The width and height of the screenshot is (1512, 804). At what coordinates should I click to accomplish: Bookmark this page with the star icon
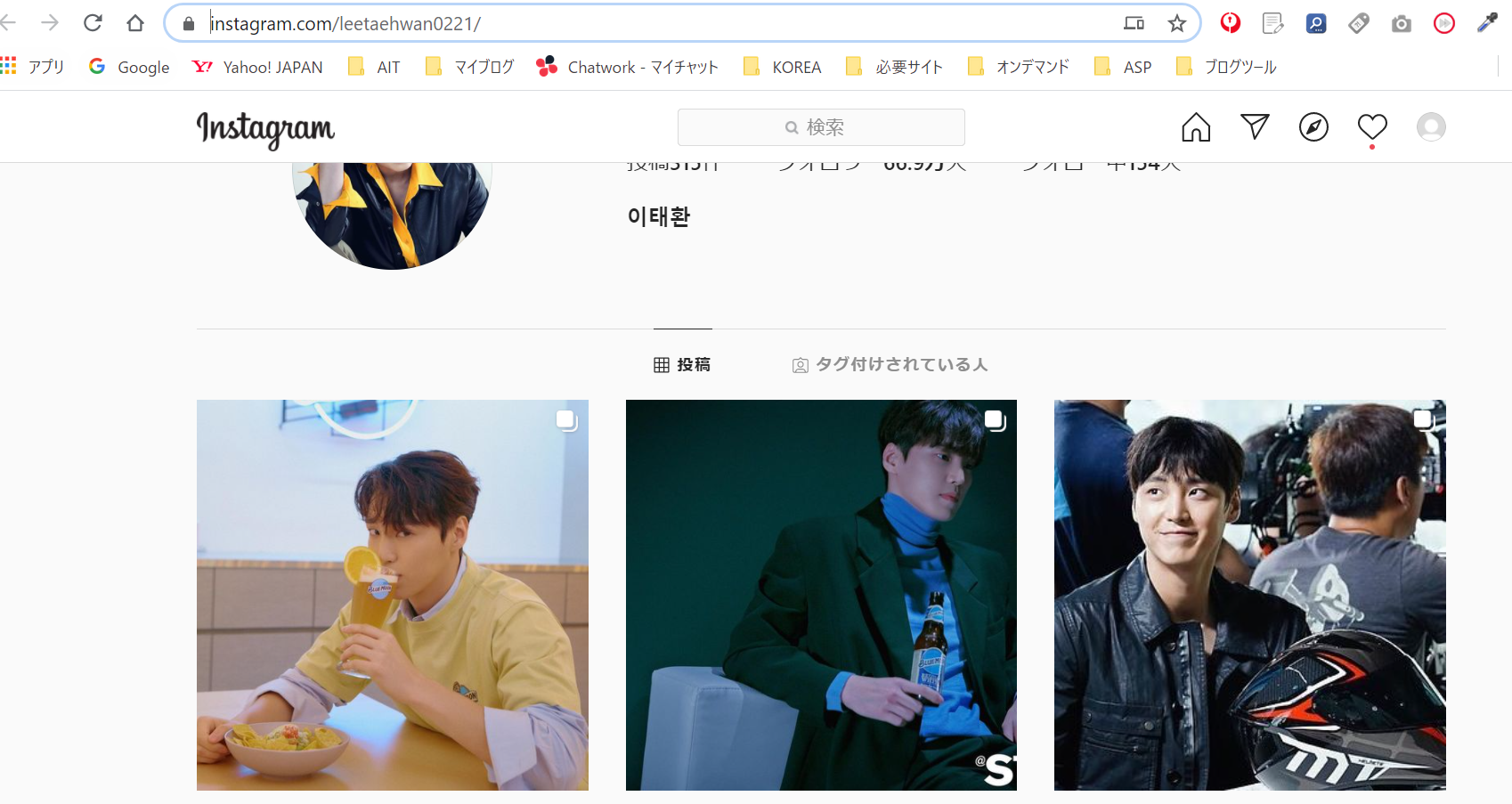click(1176, 23)
